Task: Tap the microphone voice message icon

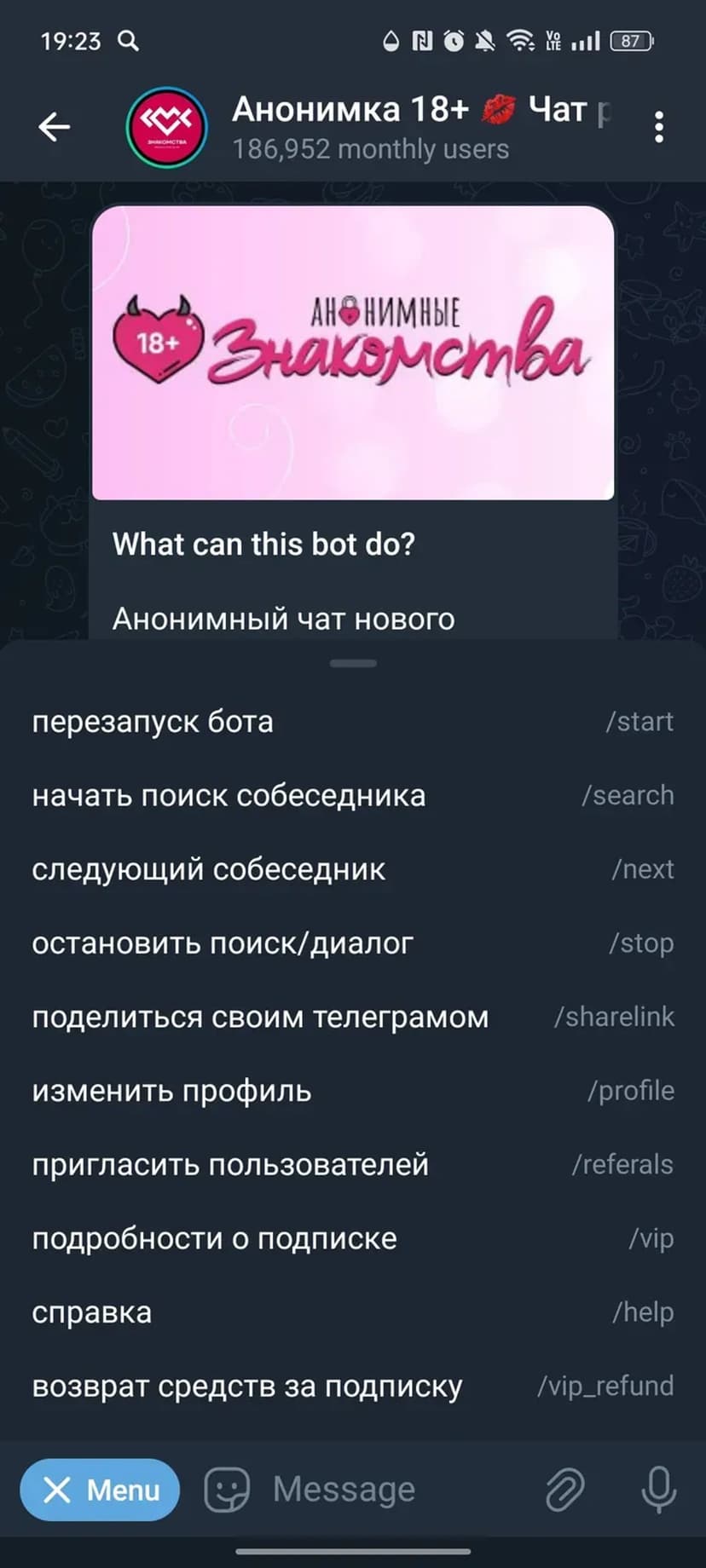Action: click(x=658, y=1490)
